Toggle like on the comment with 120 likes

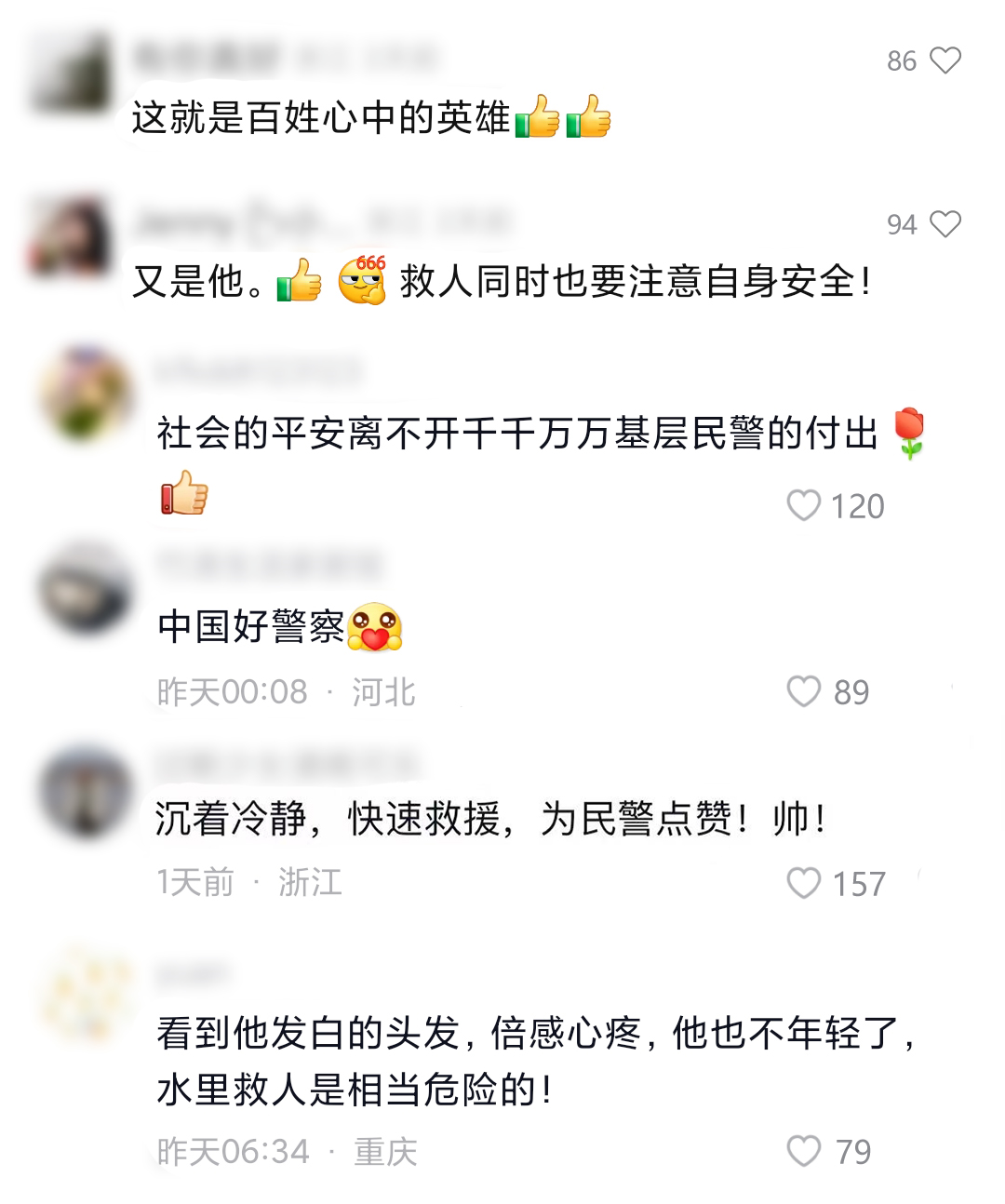coord(802,506)
